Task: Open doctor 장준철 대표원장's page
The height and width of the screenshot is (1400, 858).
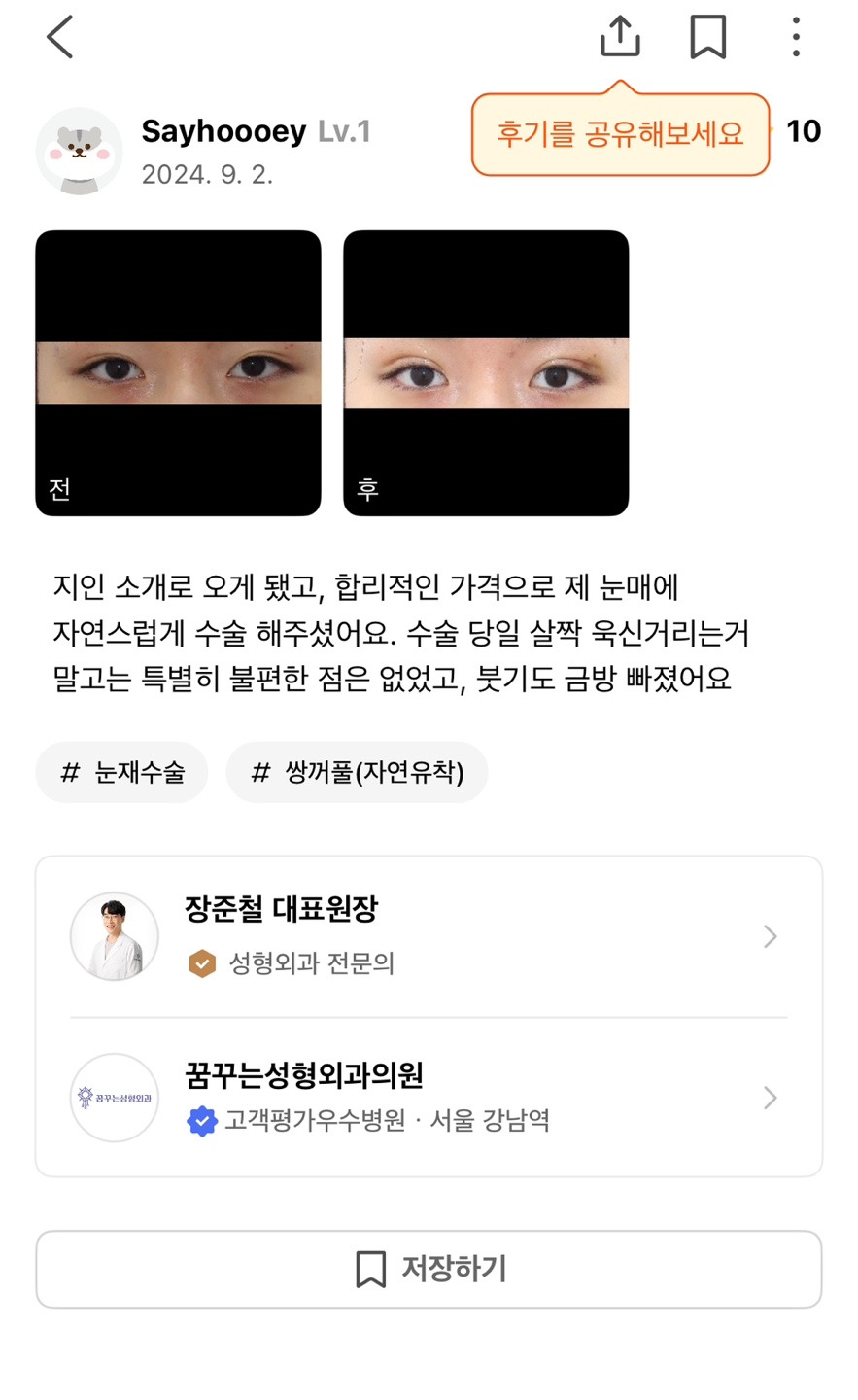Action: pos(429,936)
